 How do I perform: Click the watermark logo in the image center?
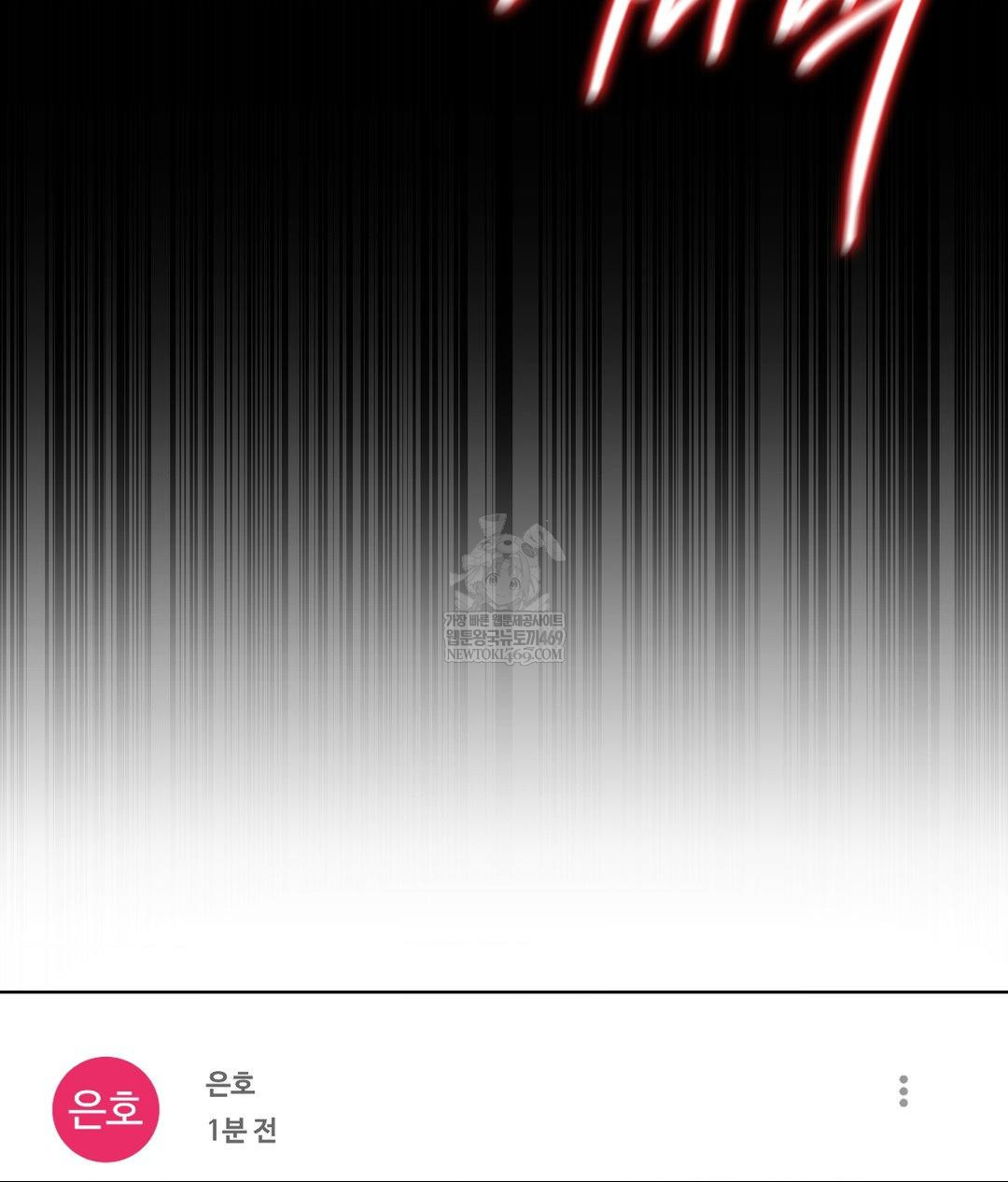502,588
